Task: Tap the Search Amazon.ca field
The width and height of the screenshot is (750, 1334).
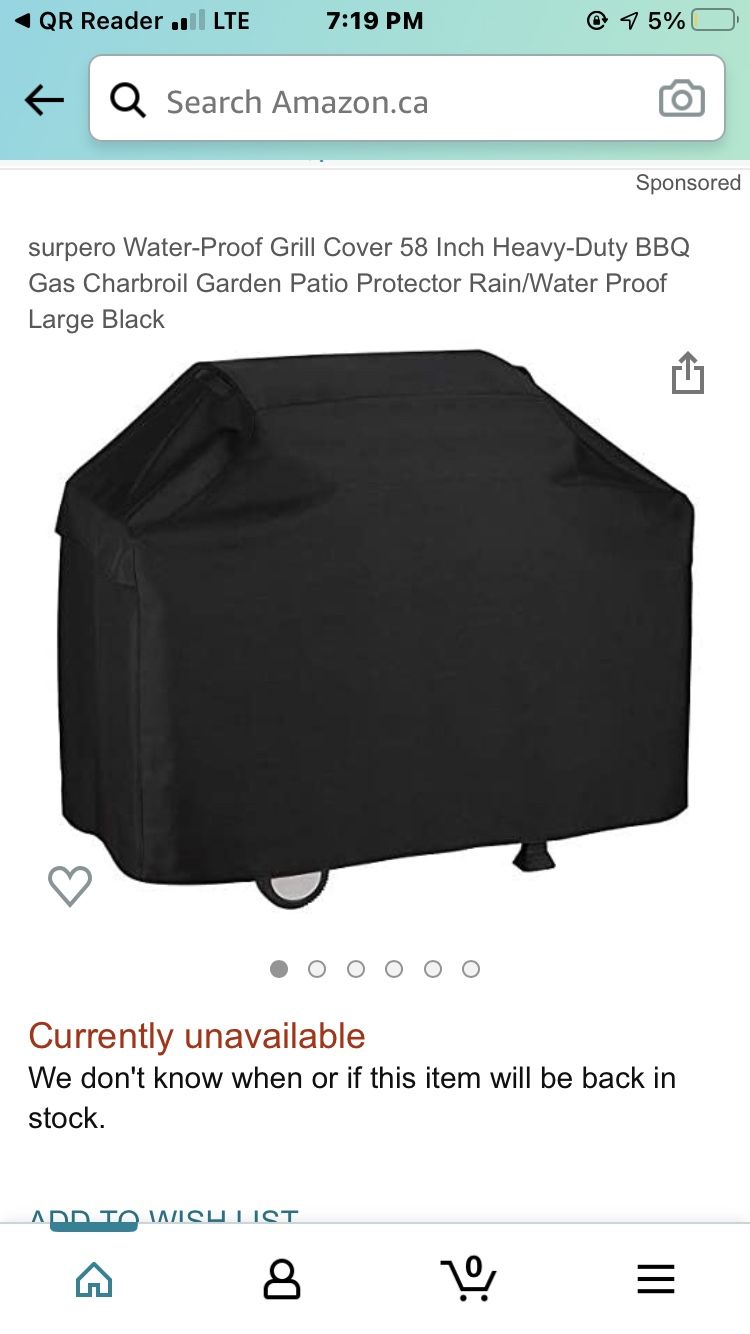Action: click(380, 100)
